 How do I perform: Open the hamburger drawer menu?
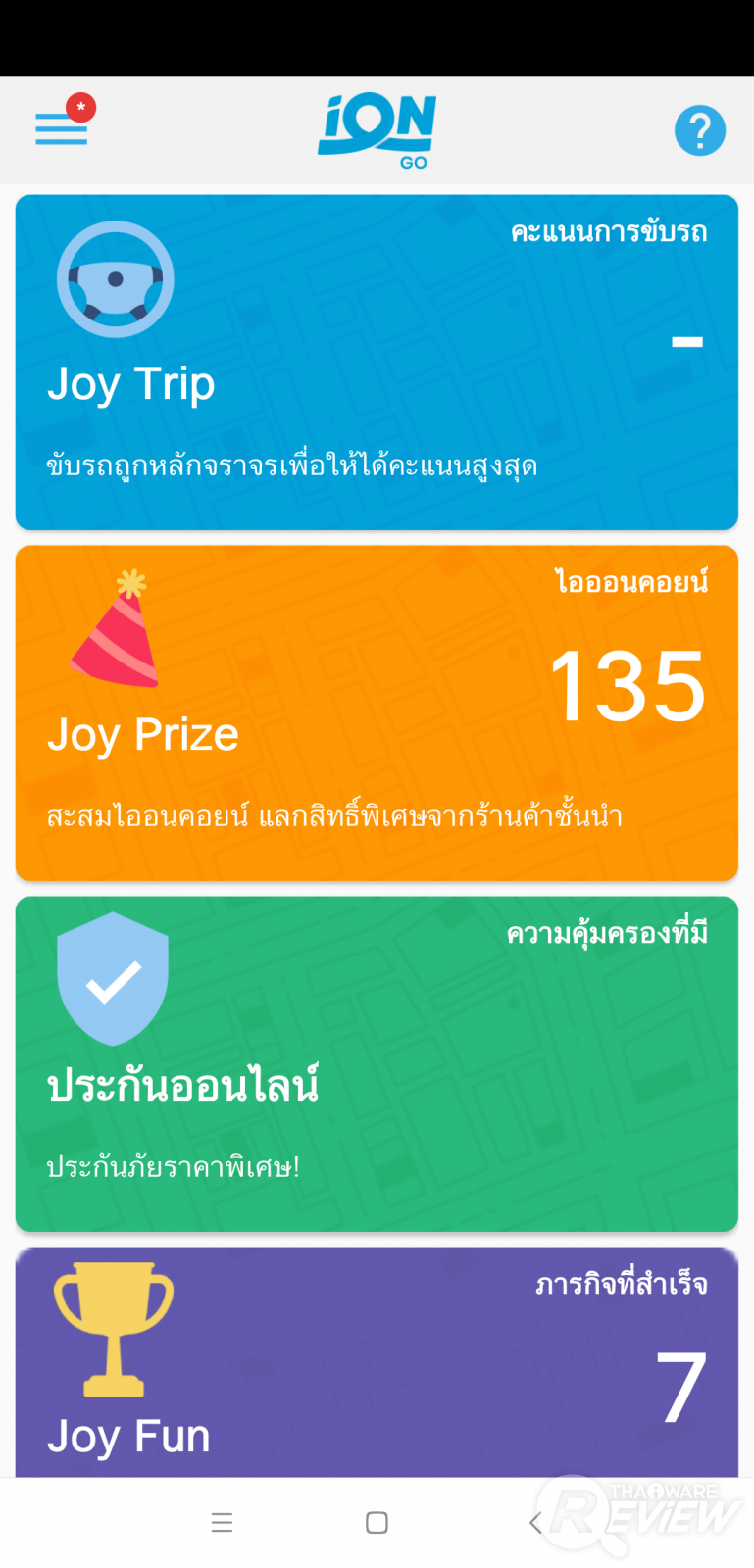[x=62, y=129]
